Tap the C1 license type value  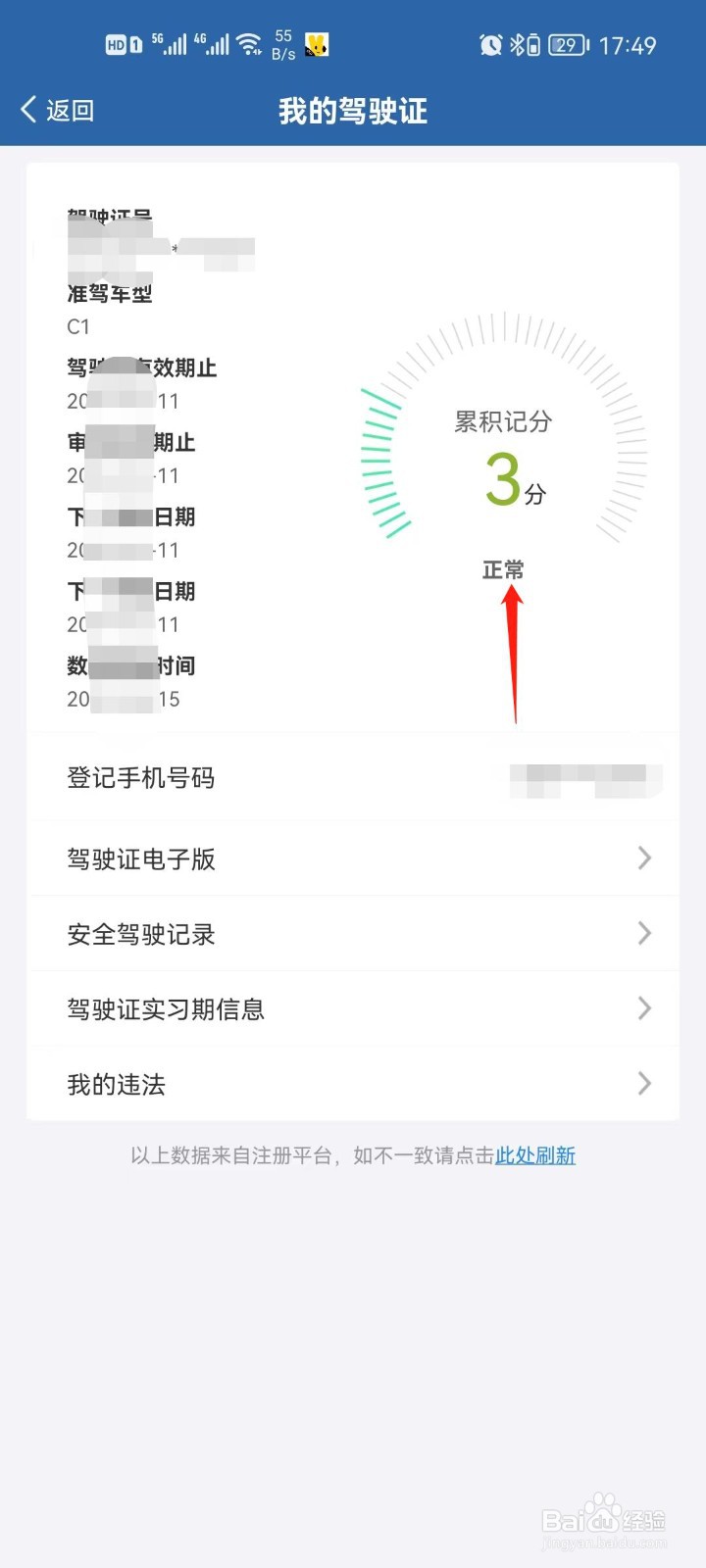[76, 327]
